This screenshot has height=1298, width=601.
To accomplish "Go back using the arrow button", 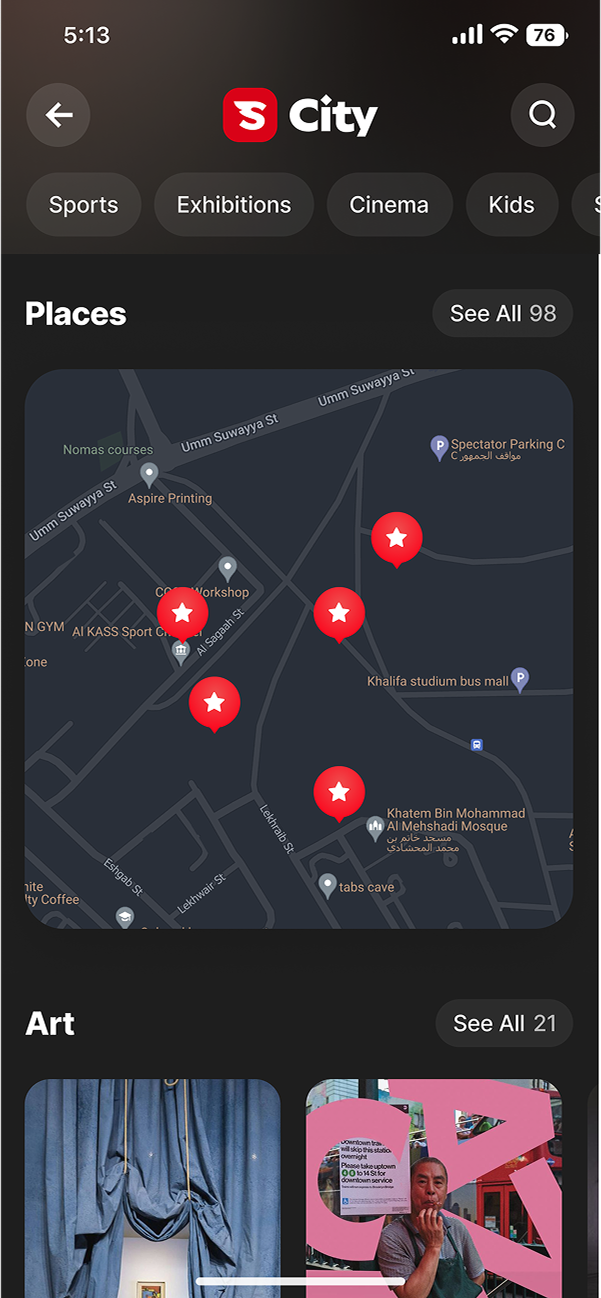I will pyautogui.click(x=58, y=116).
